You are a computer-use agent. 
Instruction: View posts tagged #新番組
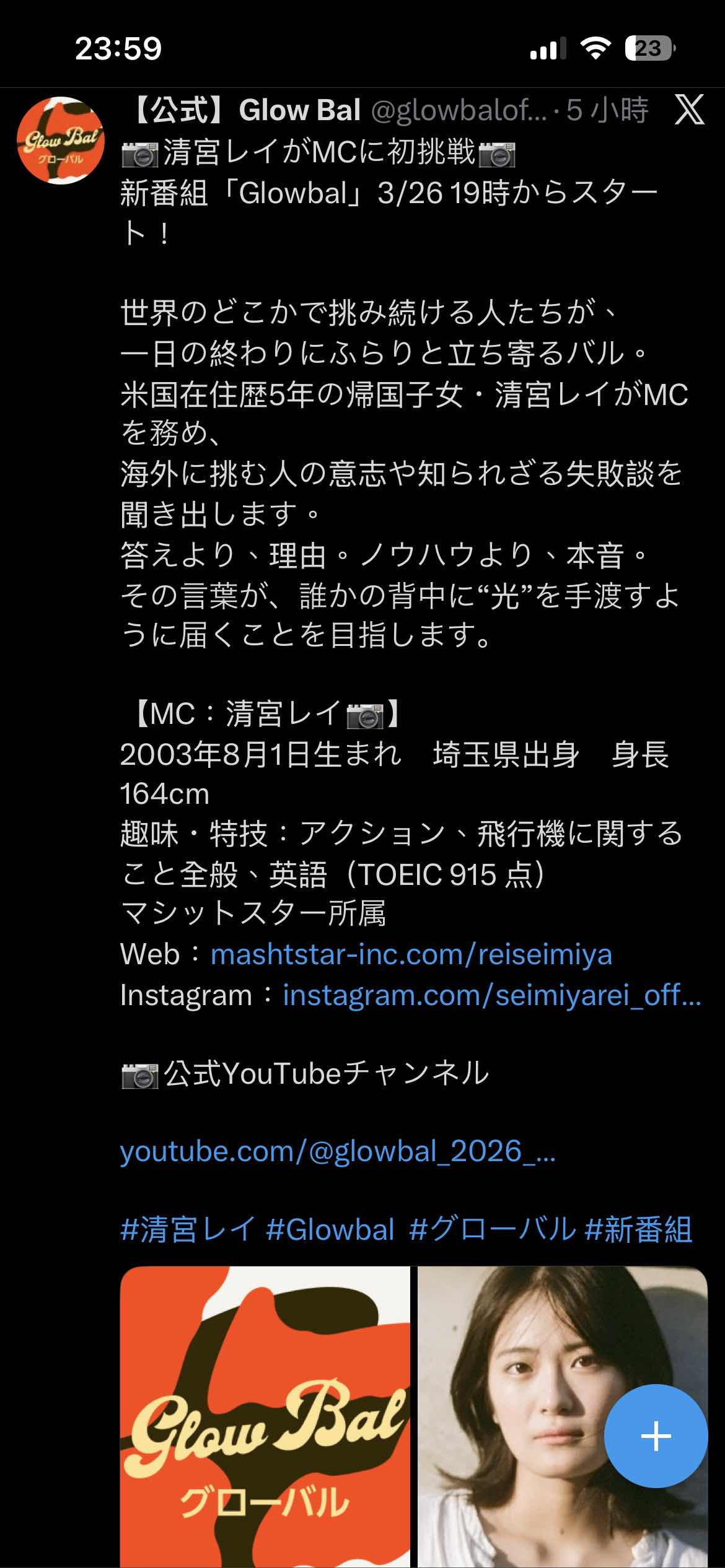[638, 1229]
